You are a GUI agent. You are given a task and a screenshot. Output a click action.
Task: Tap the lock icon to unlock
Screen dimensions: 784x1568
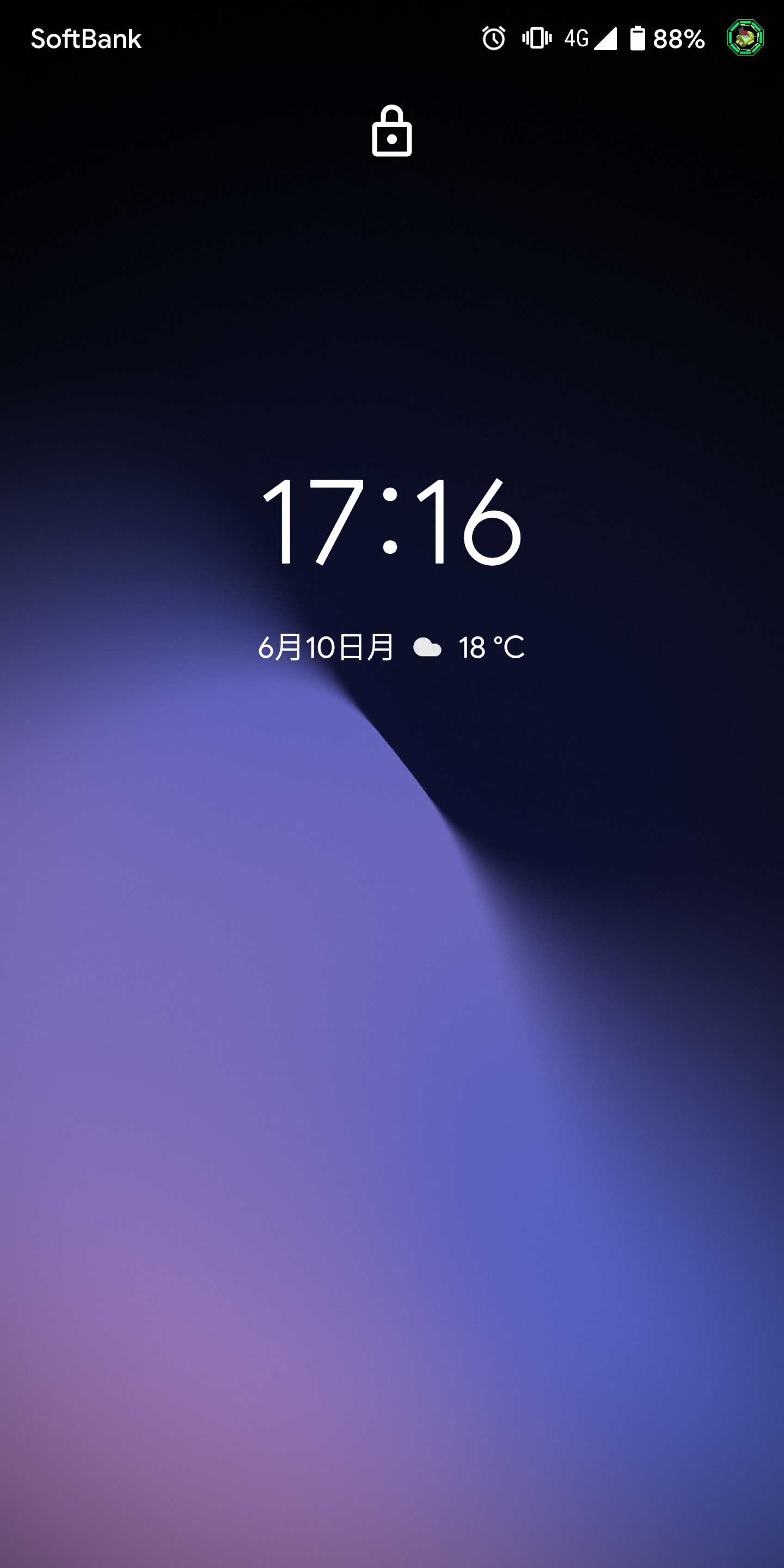click(391, 131)
